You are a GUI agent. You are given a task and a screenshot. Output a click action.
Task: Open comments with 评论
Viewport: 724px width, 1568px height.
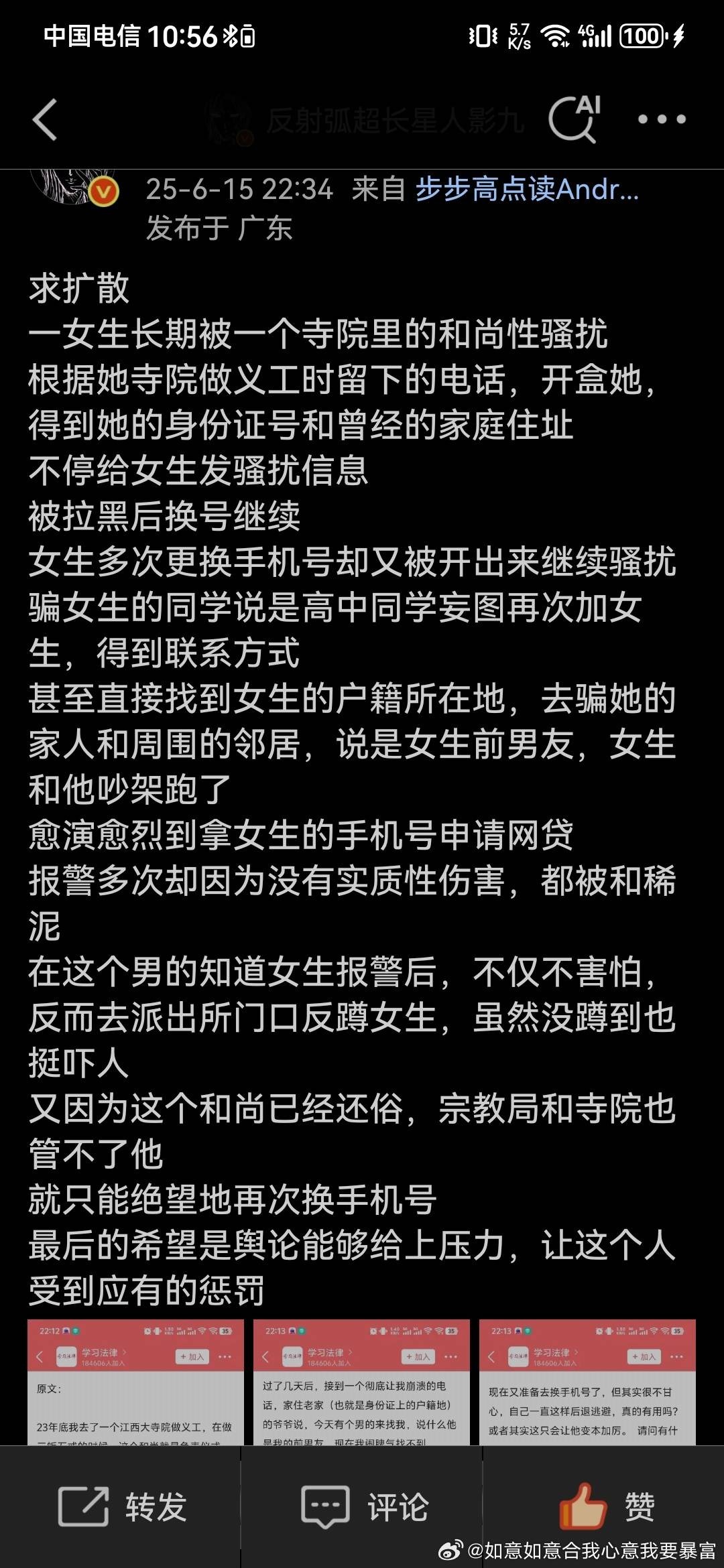(x=365, y=1507)
